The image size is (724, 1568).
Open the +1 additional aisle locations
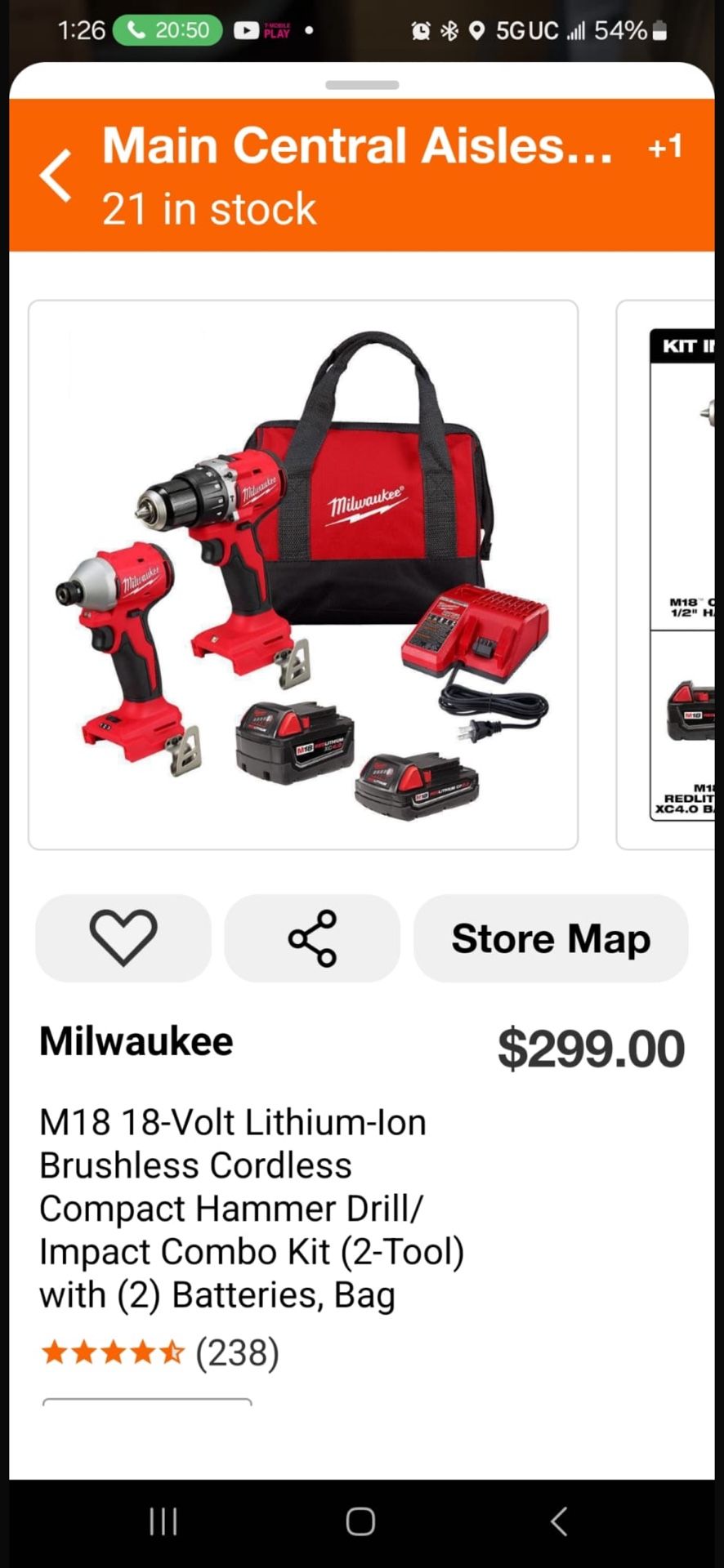click(664, 147)
